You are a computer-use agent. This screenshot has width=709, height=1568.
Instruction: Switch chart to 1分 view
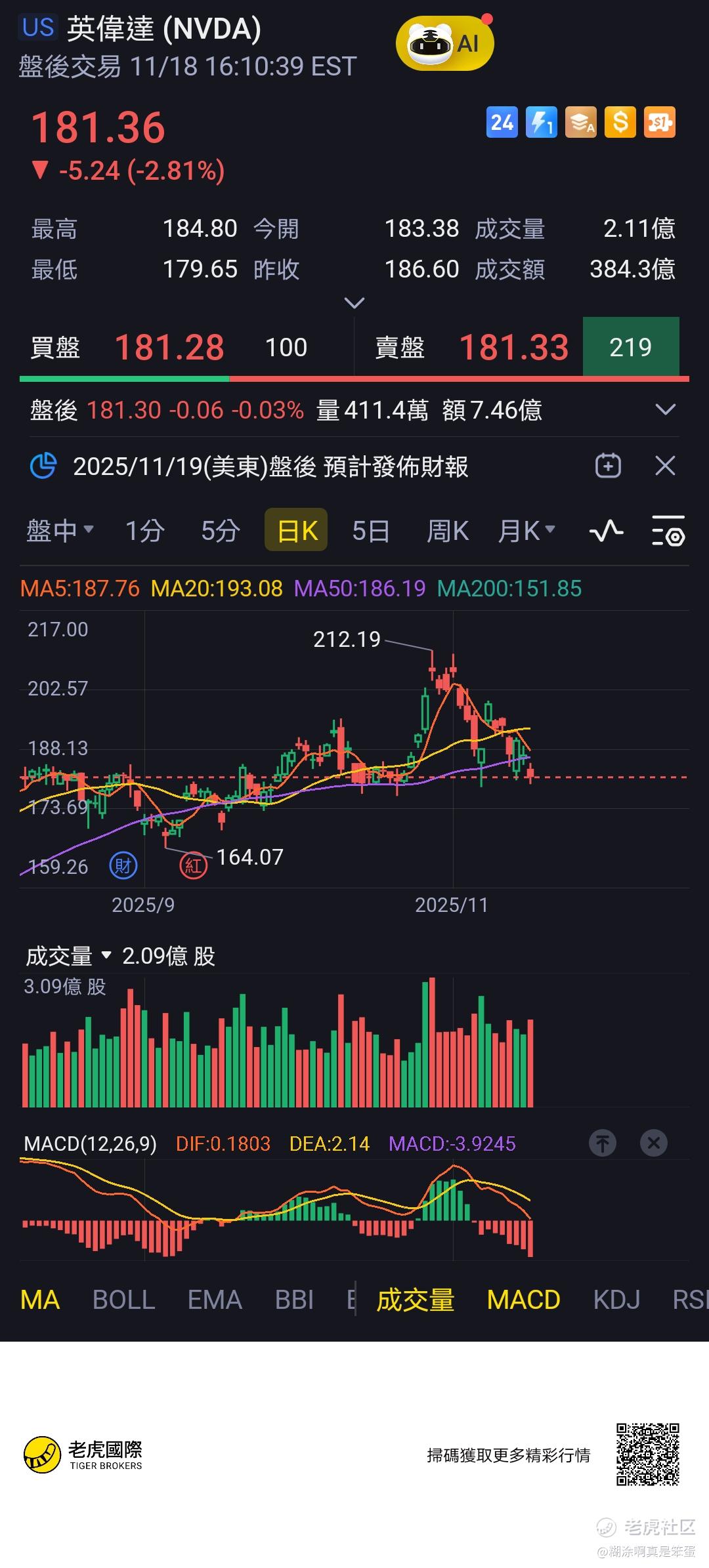click(144, 530)
